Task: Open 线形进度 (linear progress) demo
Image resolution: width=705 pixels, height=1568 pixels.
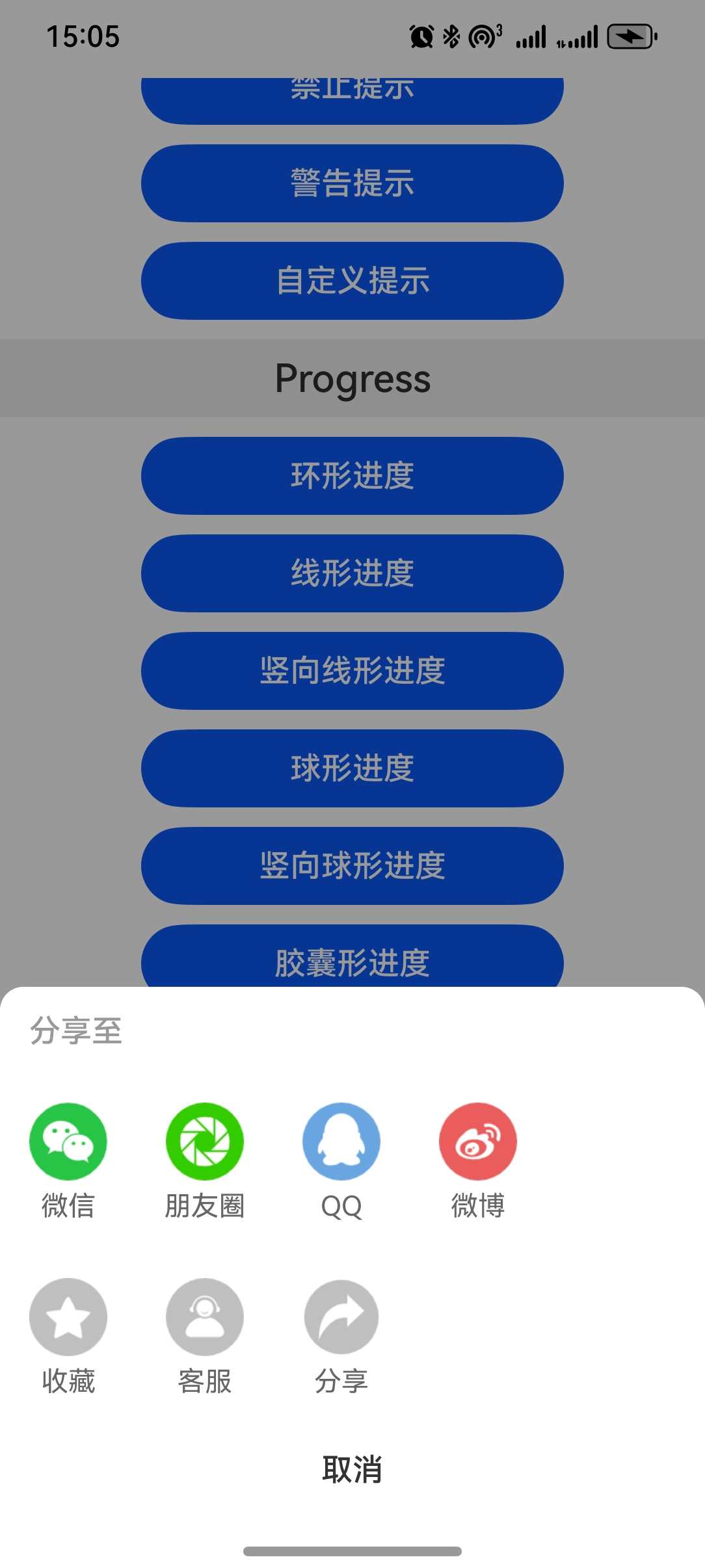Action: click(352, 573)
